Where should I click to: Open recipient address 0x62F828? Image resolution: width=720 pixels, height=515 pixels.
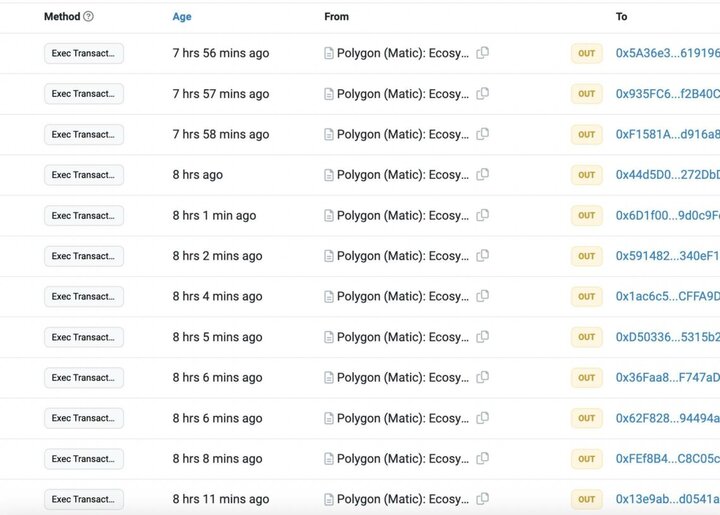point(667,418)
